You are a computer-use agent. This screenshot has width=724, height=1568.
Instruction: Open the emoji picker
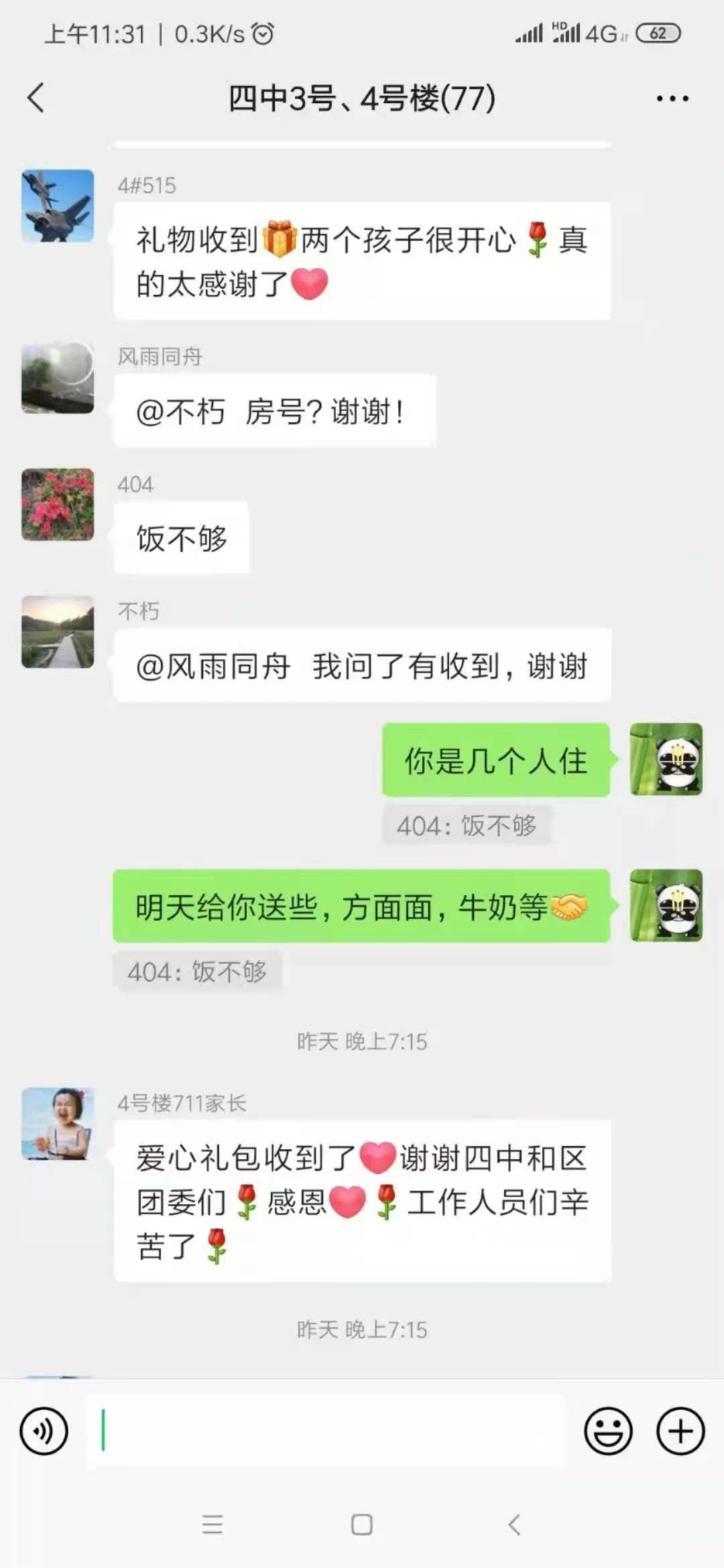click(608, 1431)
